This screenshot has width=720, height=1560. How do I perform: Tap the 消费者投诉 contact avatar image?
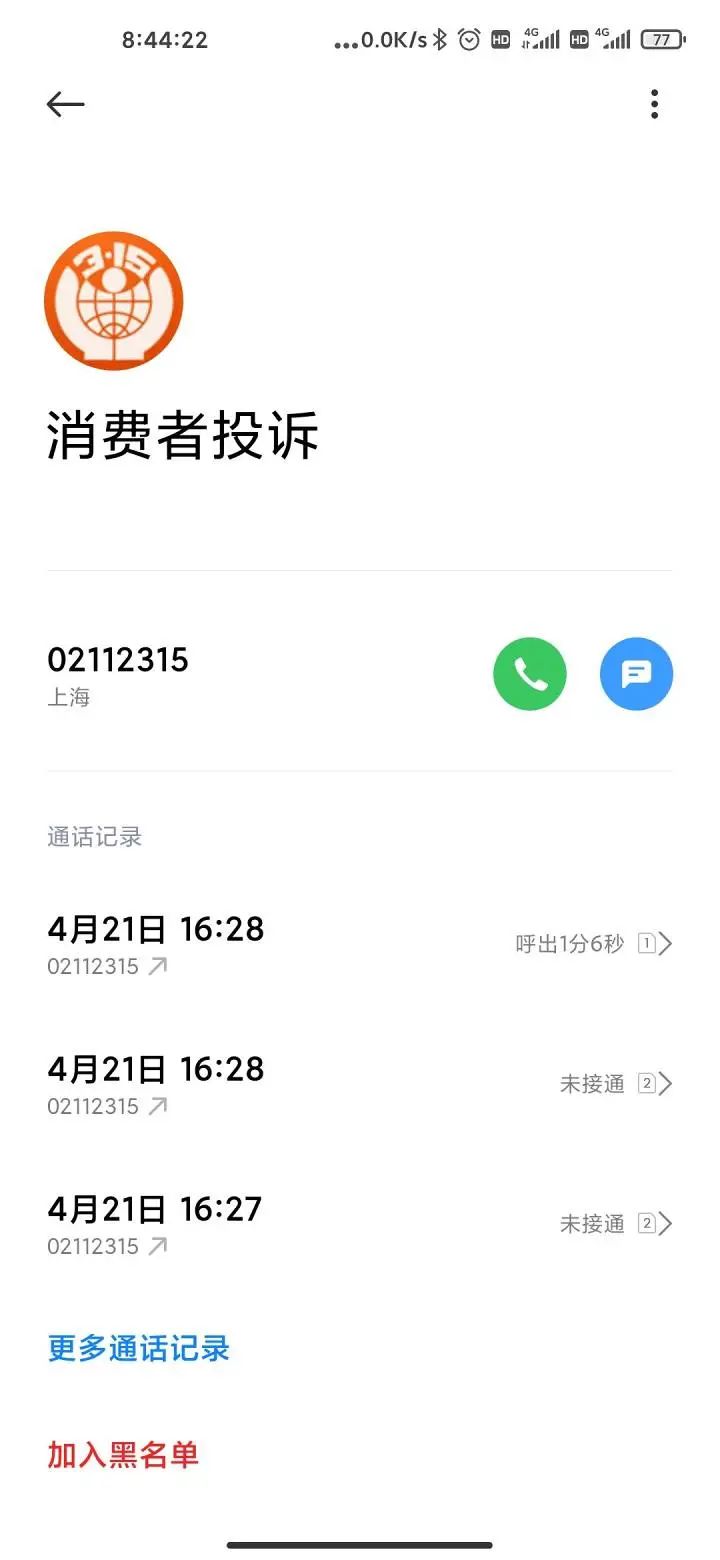[x=113, y=301]
